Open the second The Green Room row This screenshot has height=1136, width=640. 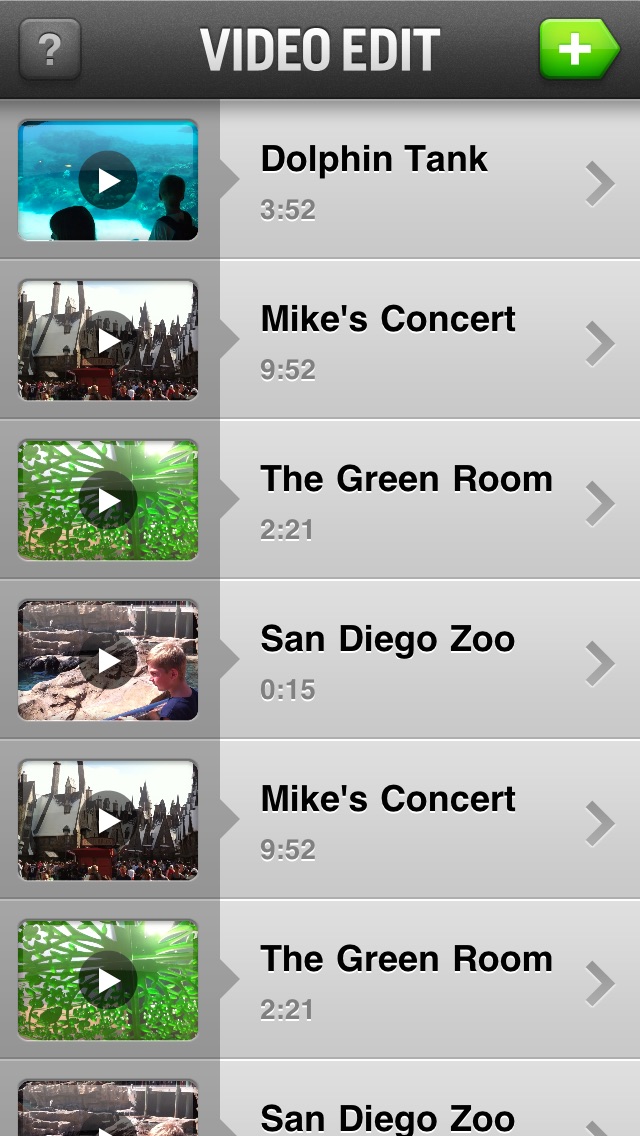point(320,980)
